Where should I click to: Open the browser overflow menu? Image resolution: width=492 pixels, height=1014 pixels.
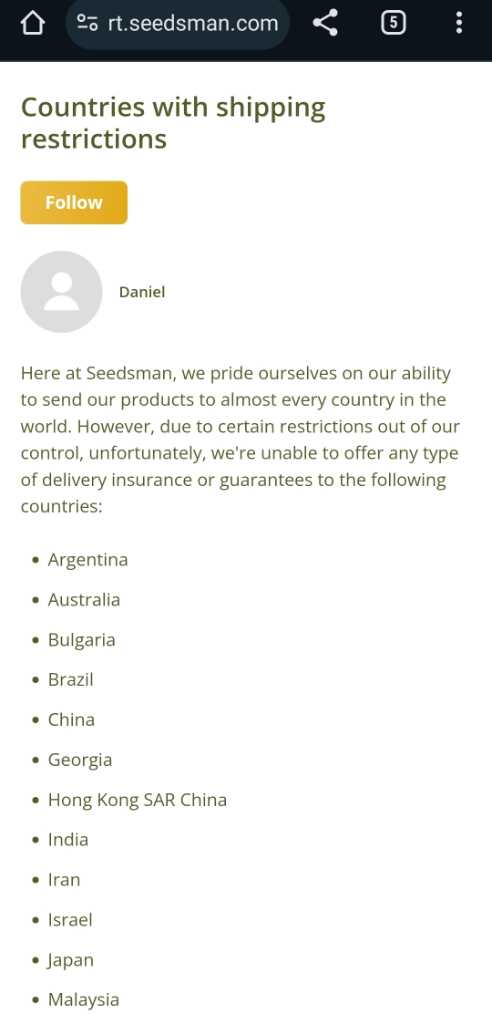click(x=458, y=24)
